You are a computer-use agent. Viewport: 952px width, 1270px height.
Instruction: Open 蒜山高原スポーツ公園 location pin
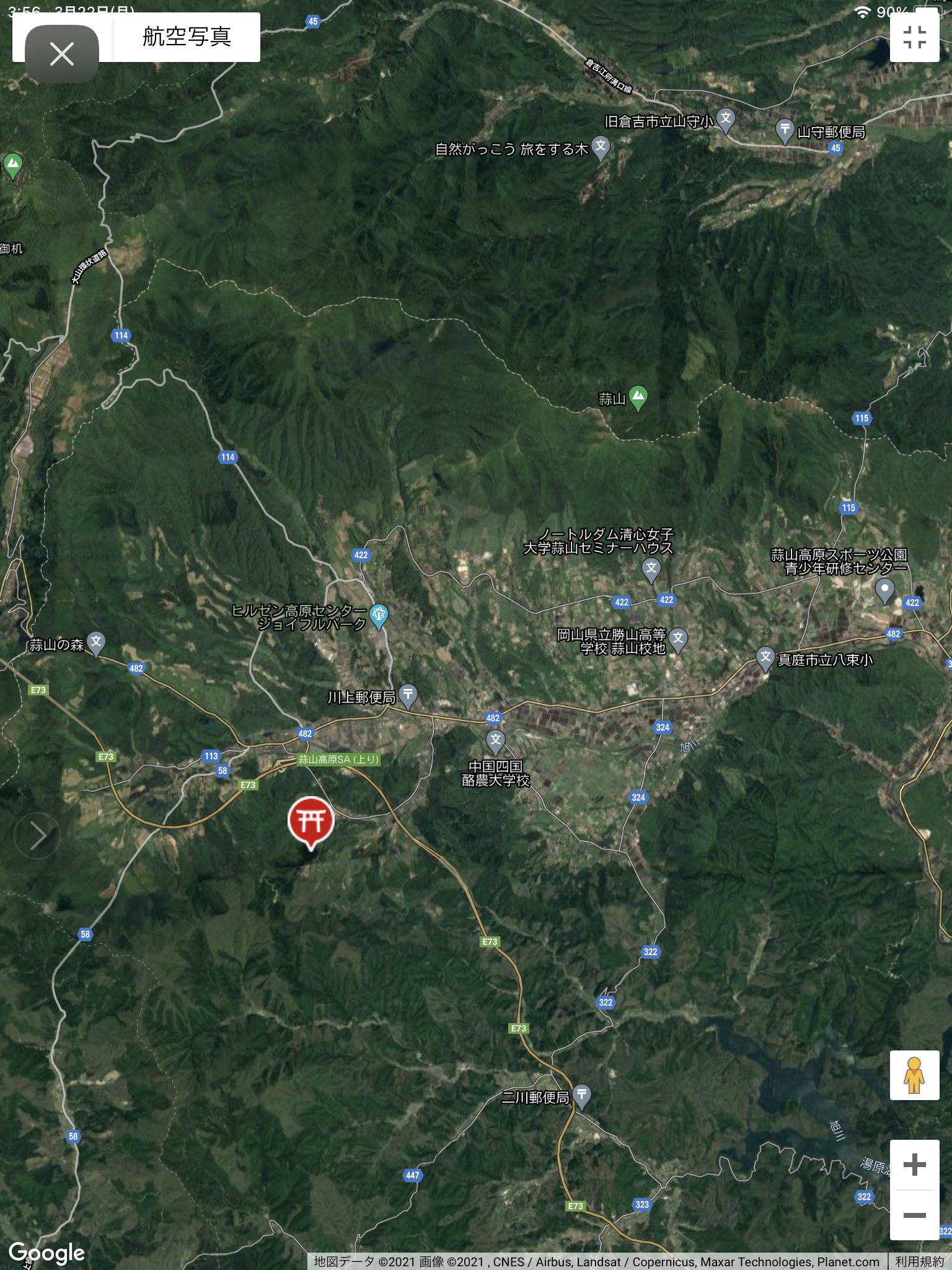point(884,589)
